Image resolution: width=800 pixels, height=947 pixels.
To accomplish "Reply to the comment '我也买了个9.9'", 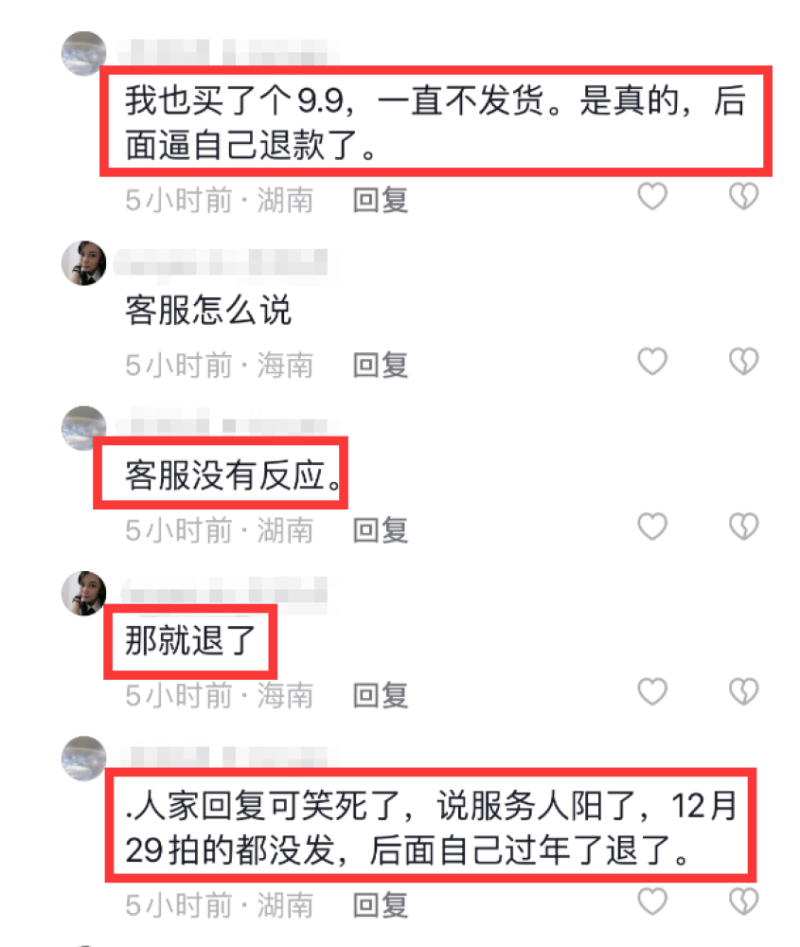I will [380, 200].
